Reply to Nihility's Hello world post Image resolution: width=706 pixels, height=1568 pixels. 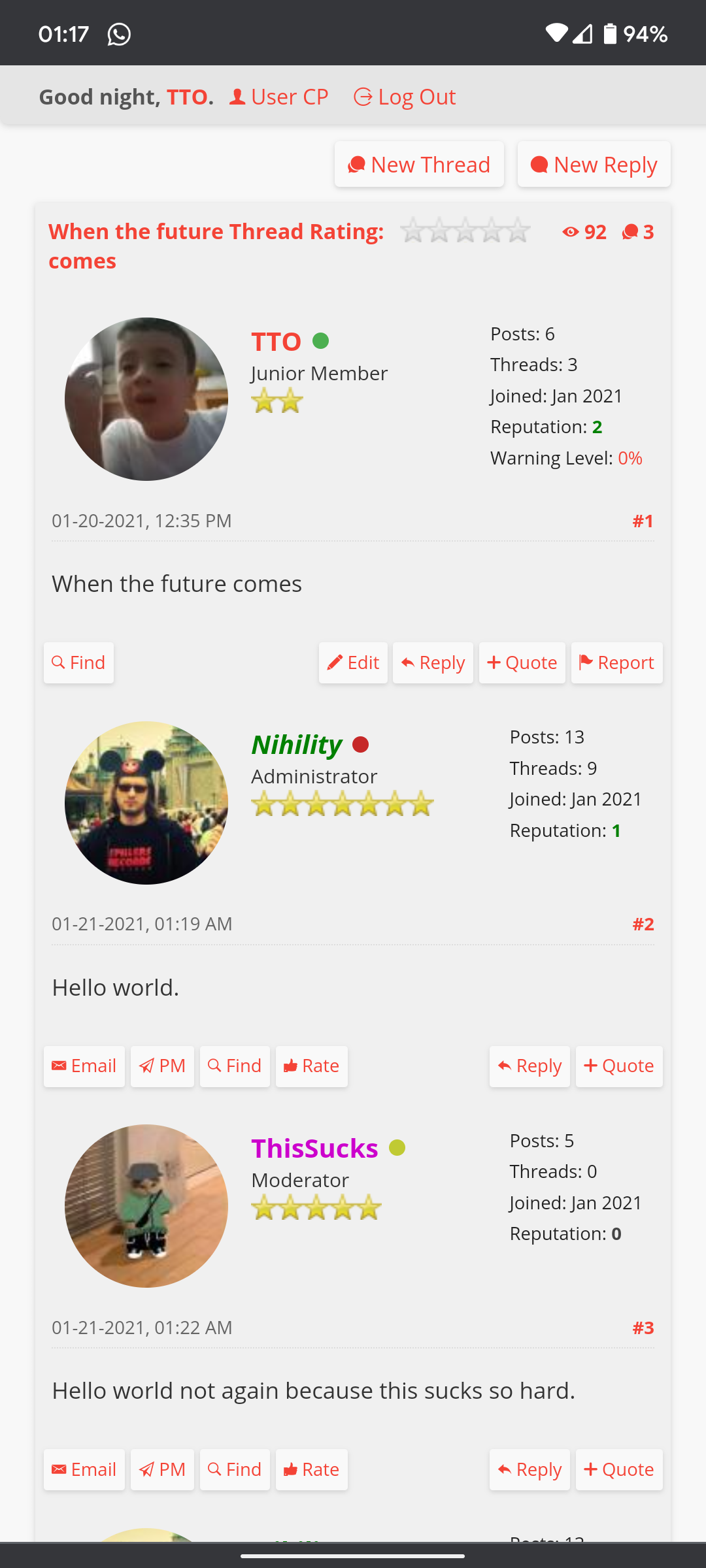[529, 1066]
